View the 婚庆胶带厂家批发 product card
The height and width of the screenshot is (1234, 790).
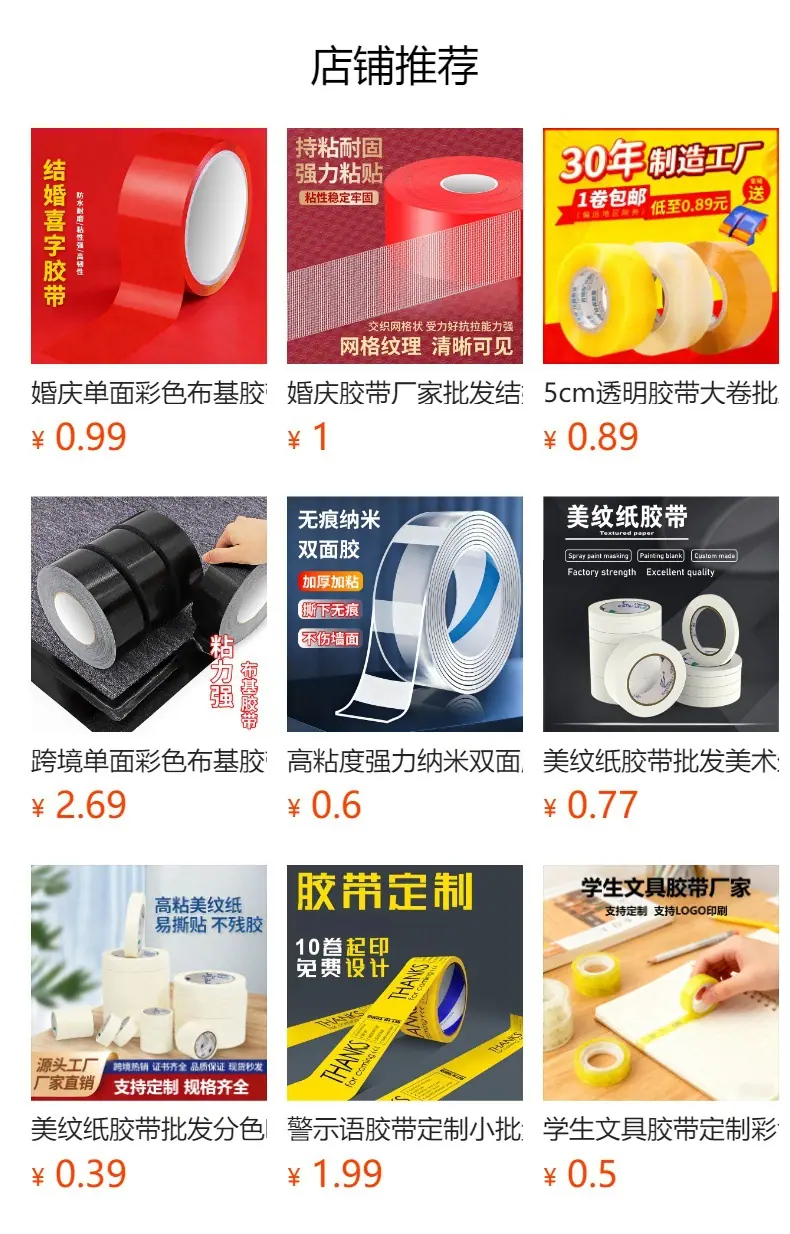[x=404, y=246]
